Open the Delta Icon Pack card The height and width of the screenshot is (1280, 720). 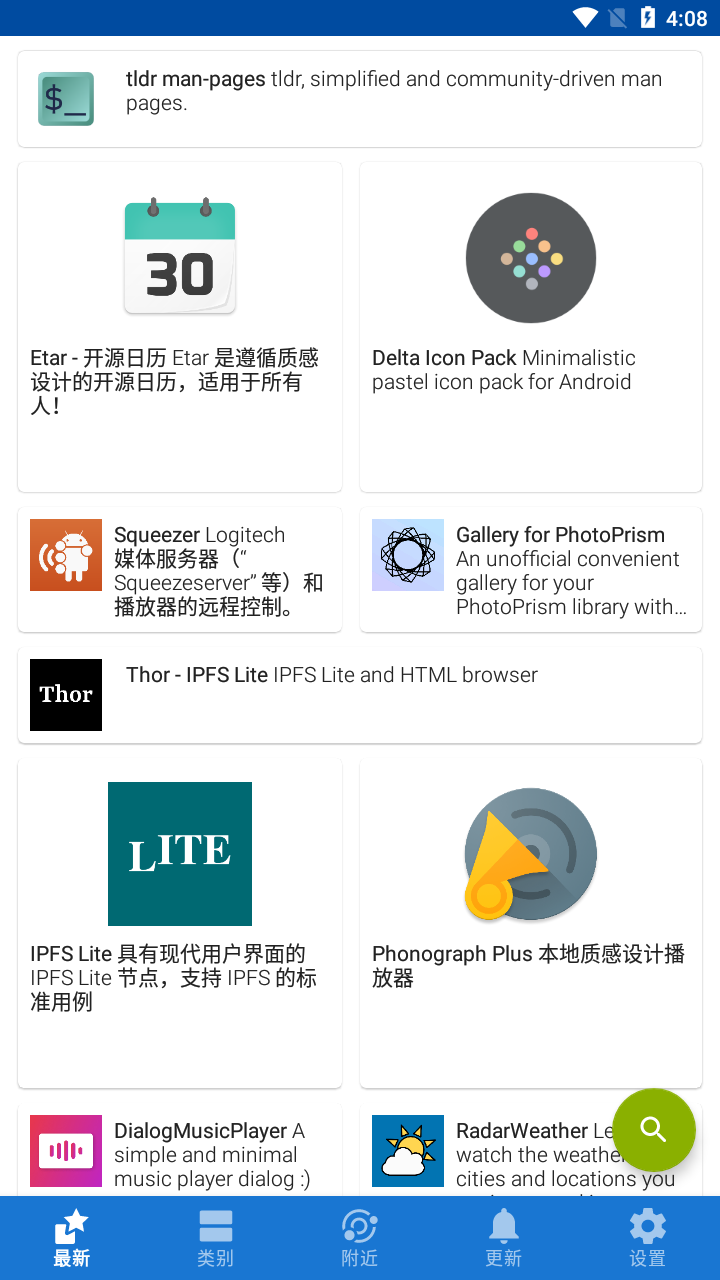point(530,326)
